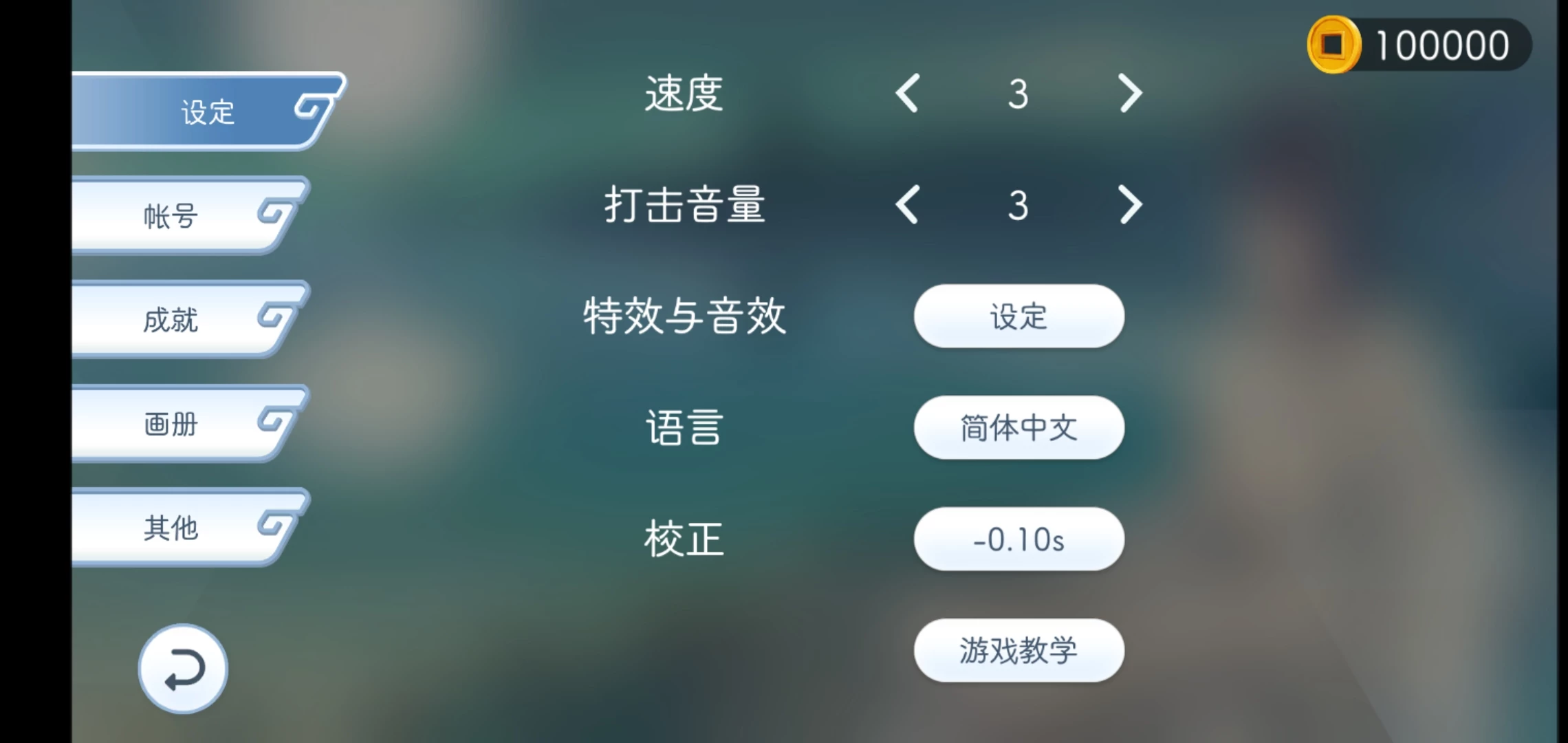The width and height of the screenshot is (1568, 743).
Task: Raise 打击音量 with the right arrow
Action: (1129, 205)
